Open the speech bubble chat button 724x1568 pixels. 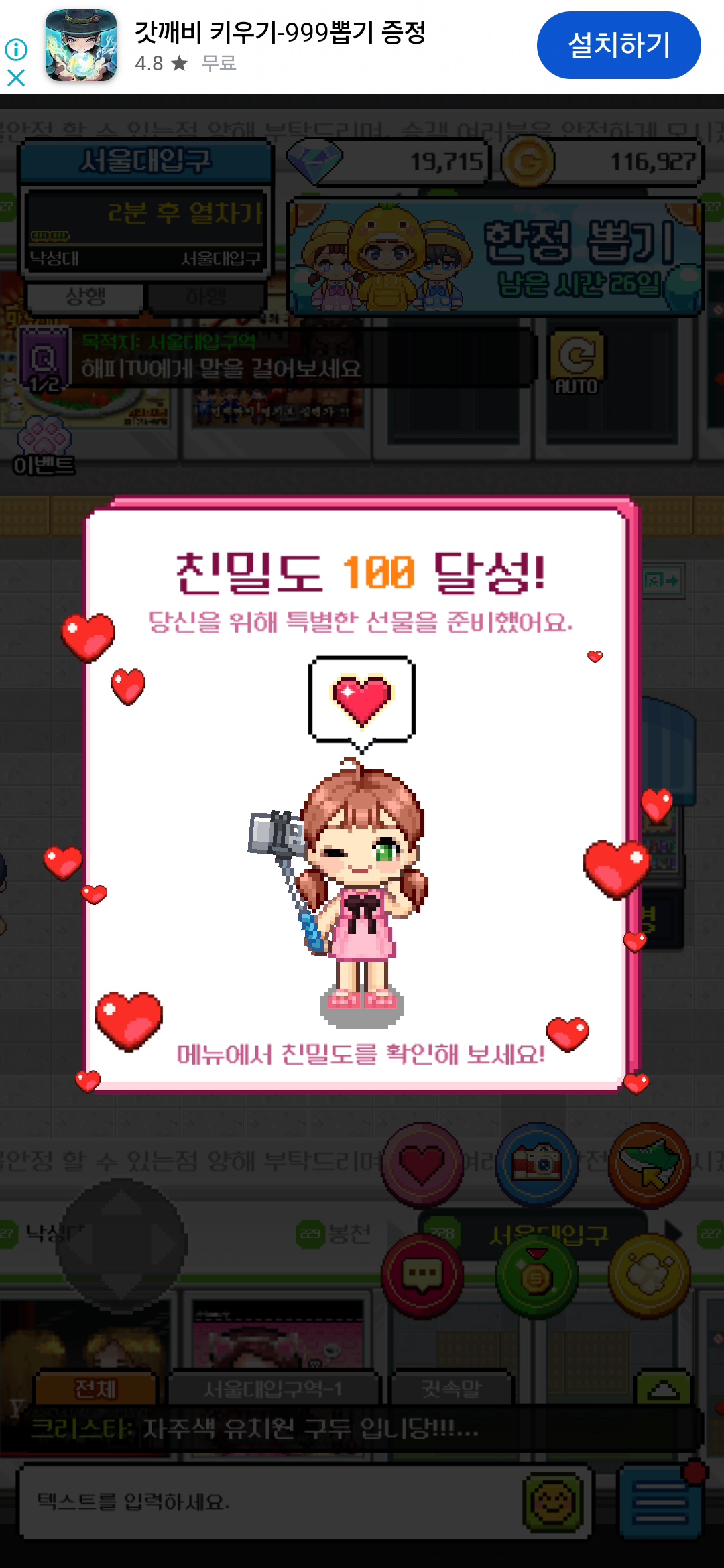(422, 1275)
